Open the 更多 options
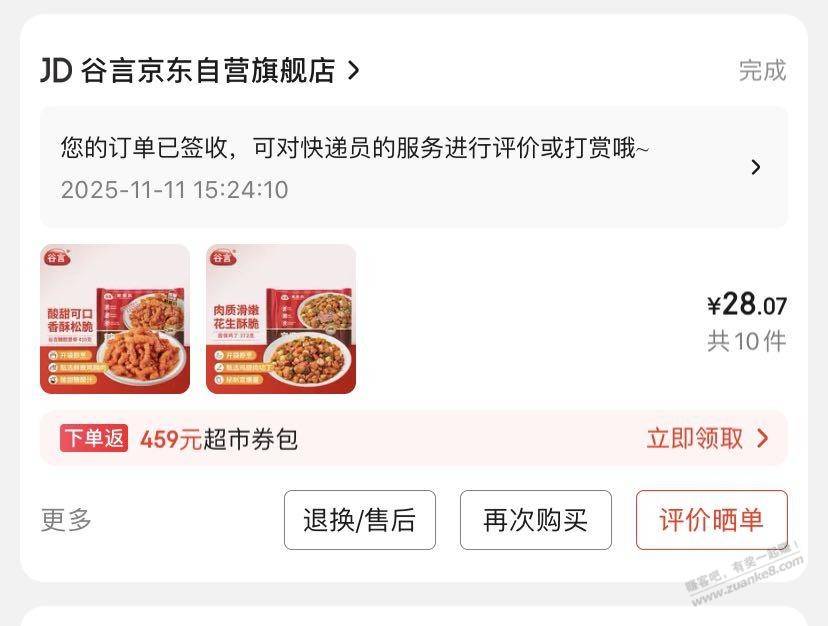Viewport: 828px width, 626px height. [67, 520]
